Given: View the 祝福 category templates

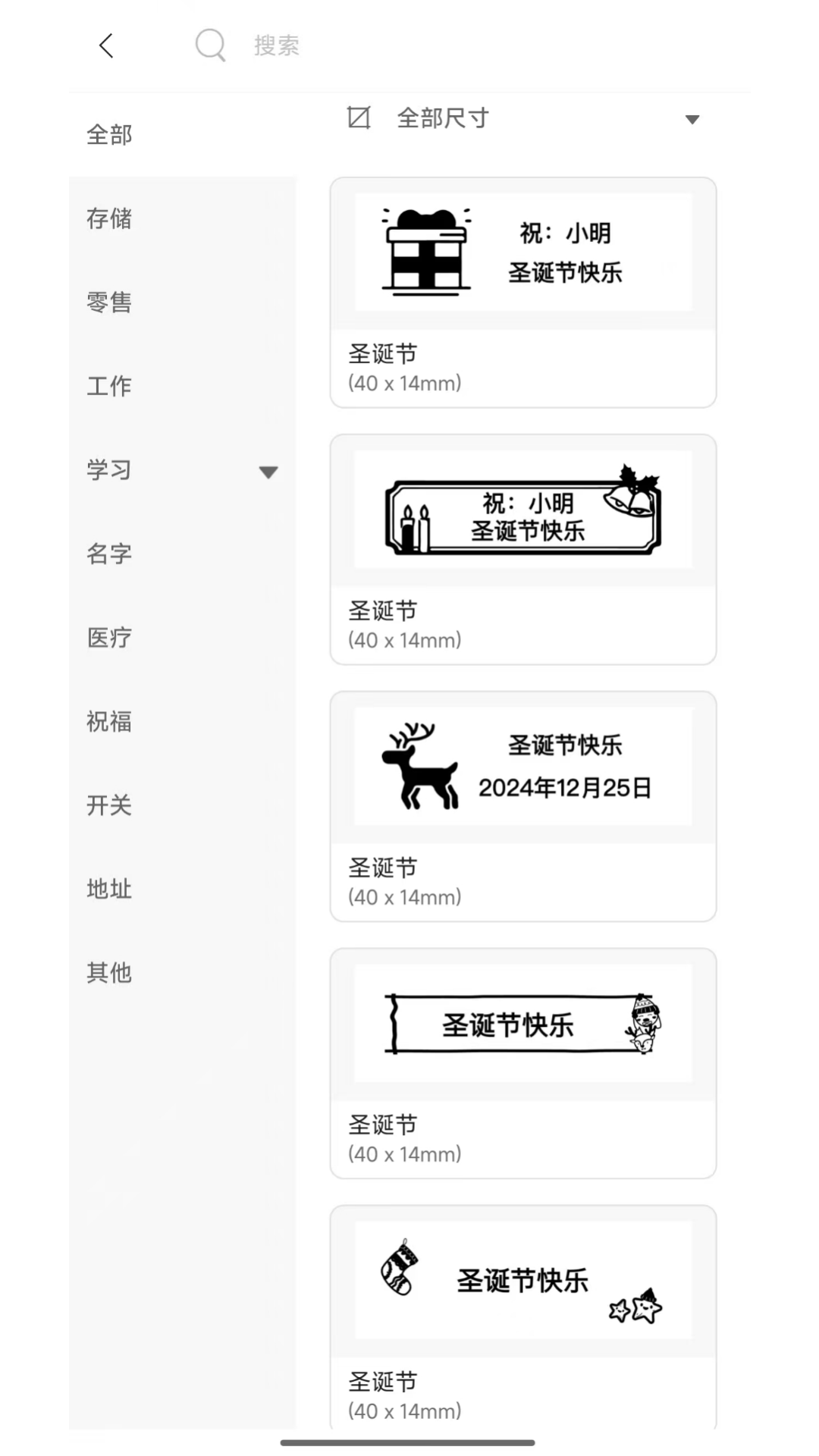Looking at the screenshot, I should (x=109, y=721).
